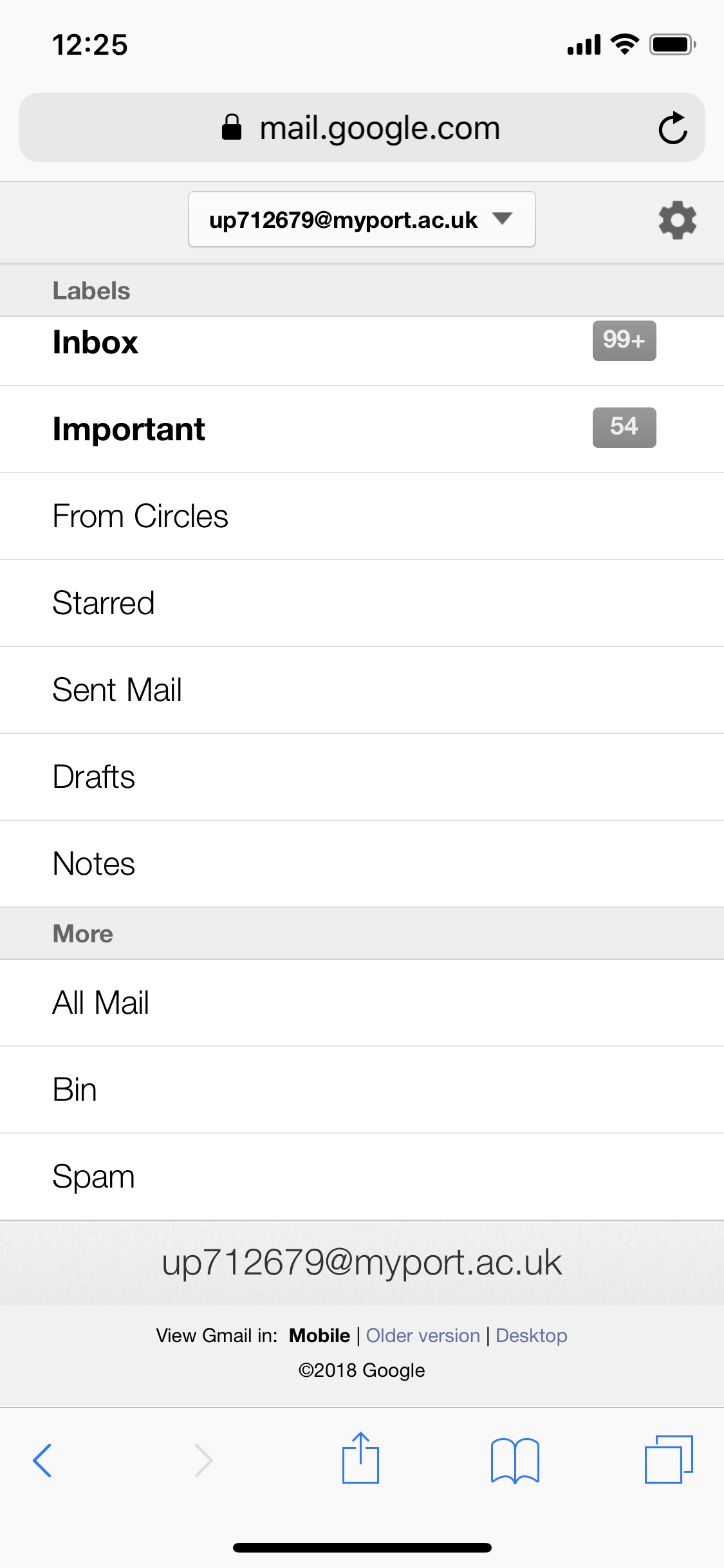This screenshot has width=724, height=1568.
Task: Go back in Safari
Action: tap(42, 1460)
